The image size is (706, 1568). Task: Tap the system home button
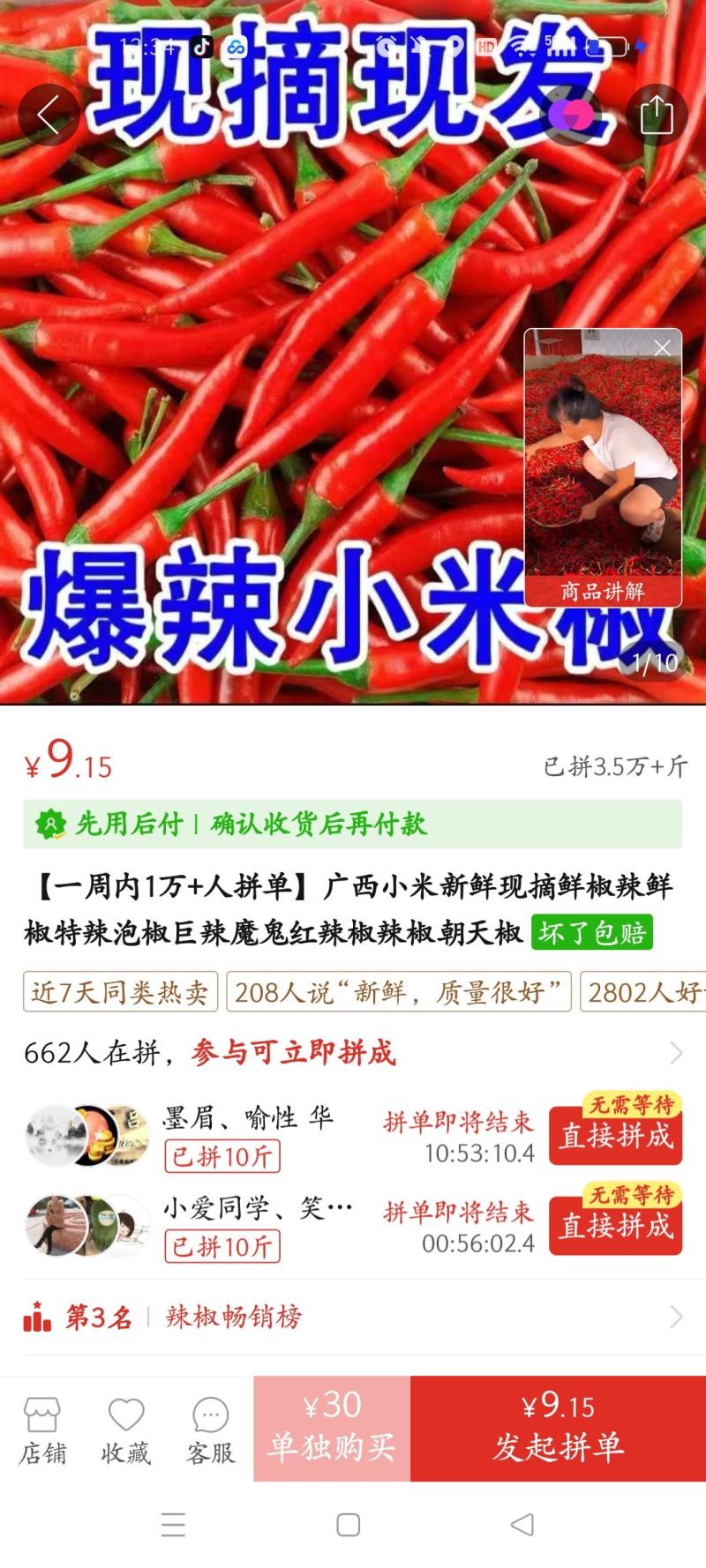pos(349,1525)
